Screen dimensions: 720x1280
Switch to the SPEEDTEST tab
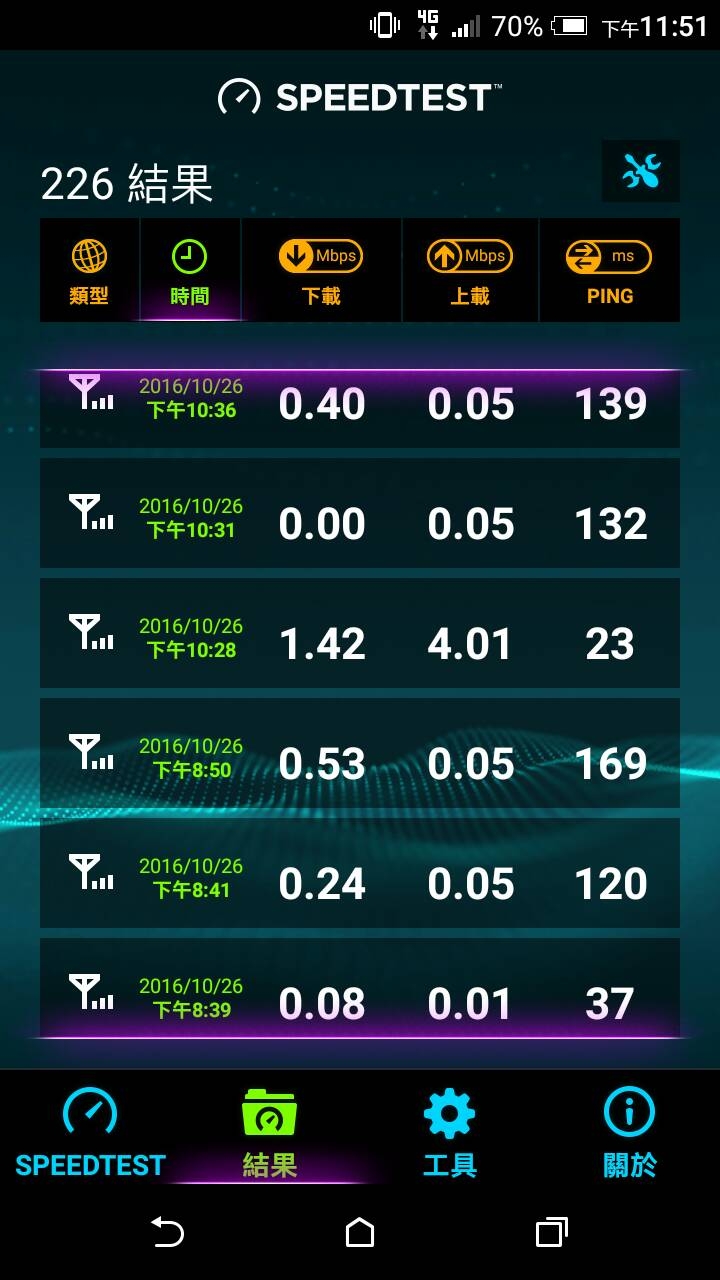(90, 1132)
